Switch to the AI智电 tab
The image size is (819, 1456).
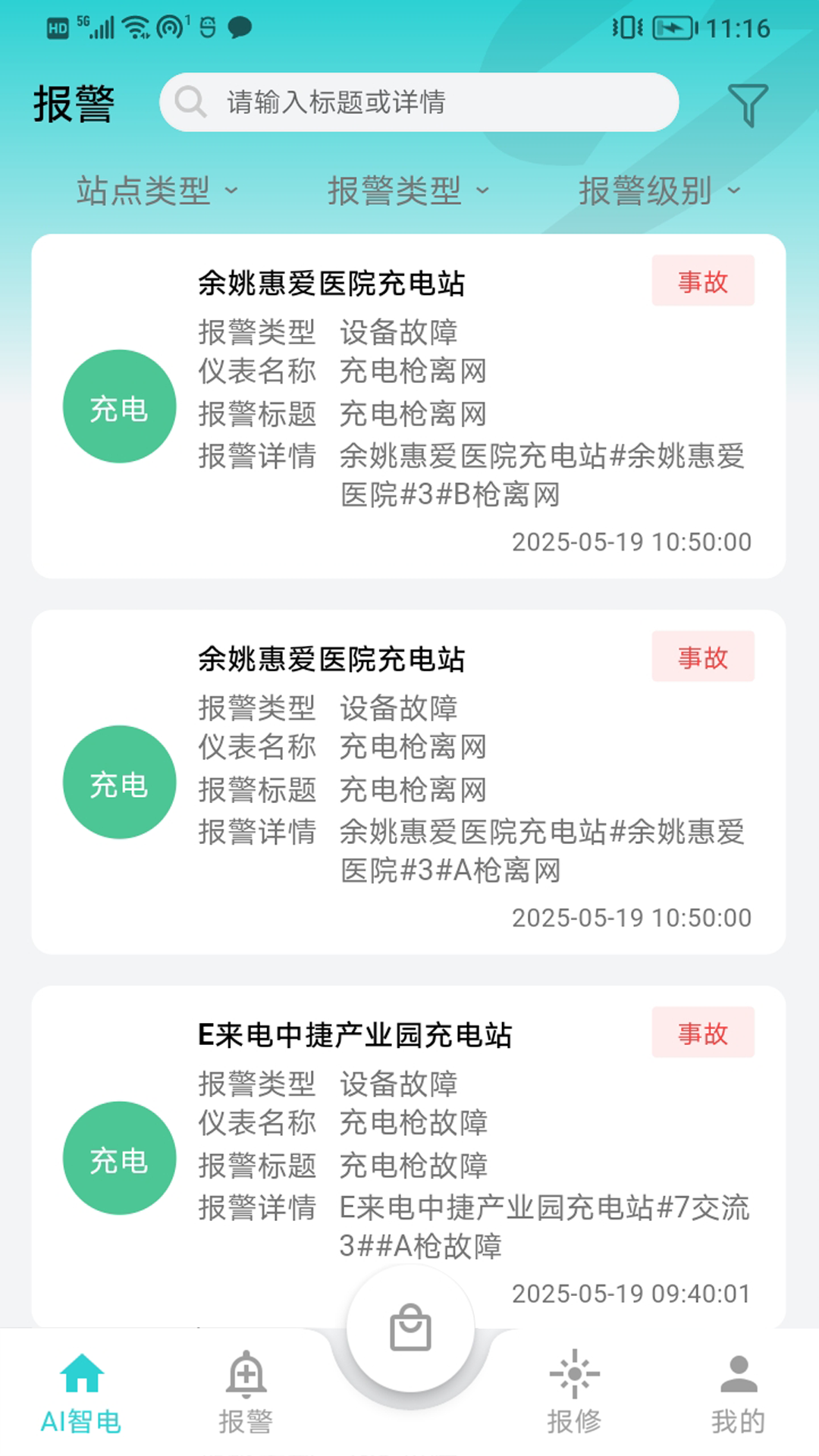[81, 1394]
